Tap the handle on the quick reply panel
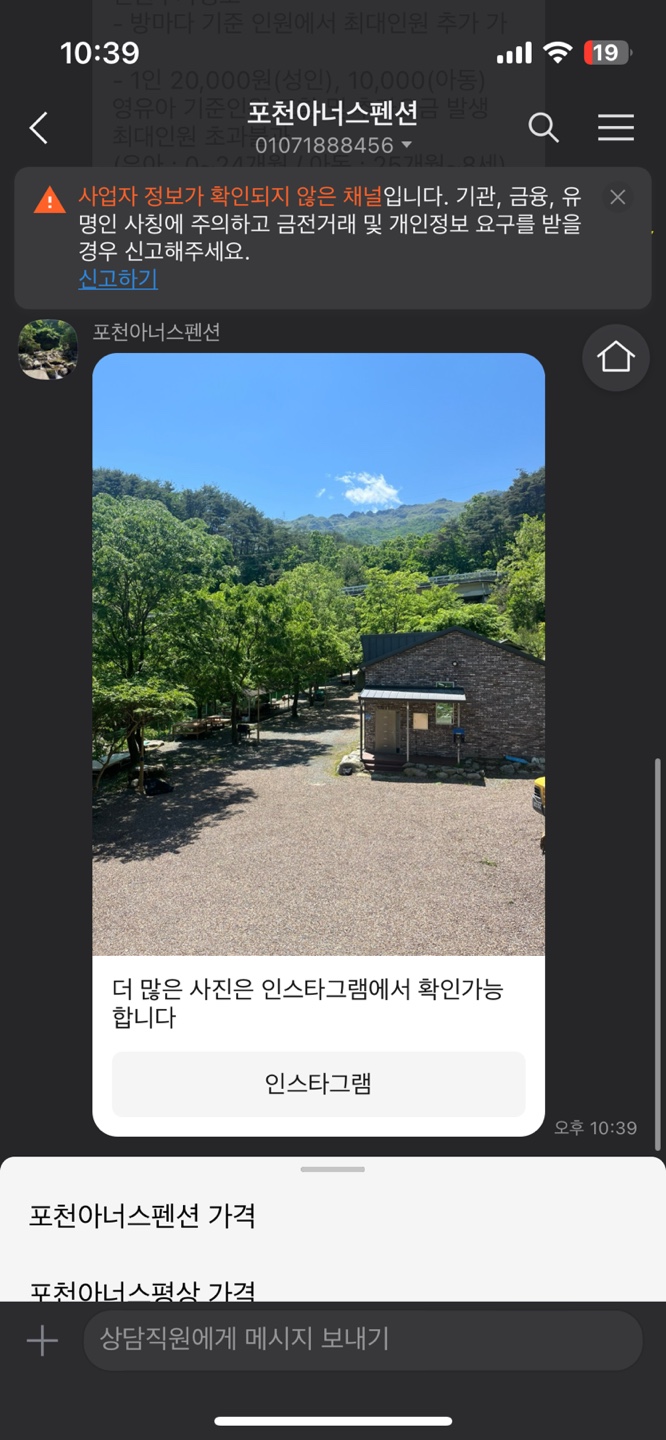 332,1169
